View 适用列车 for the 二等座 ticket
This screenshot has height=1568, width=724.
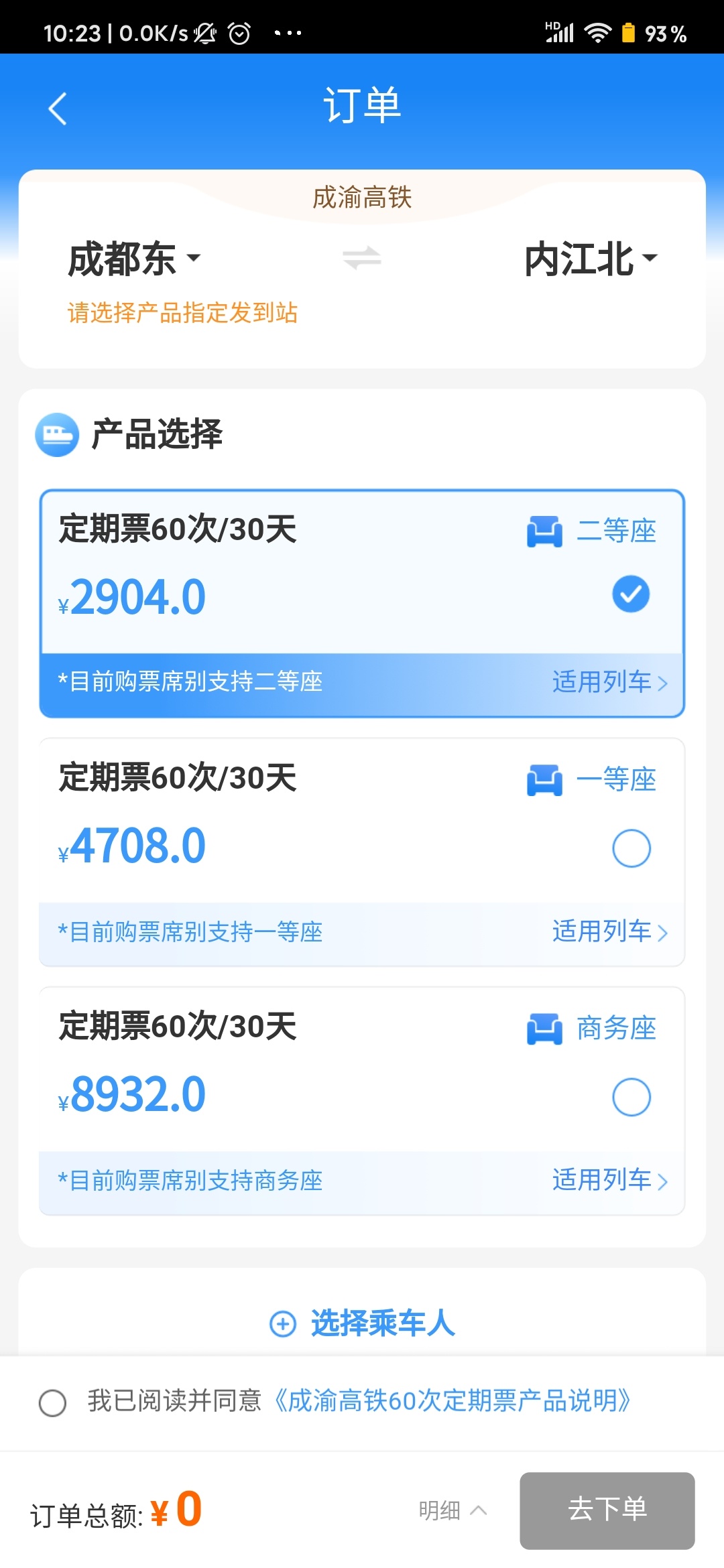coord(609,682)
